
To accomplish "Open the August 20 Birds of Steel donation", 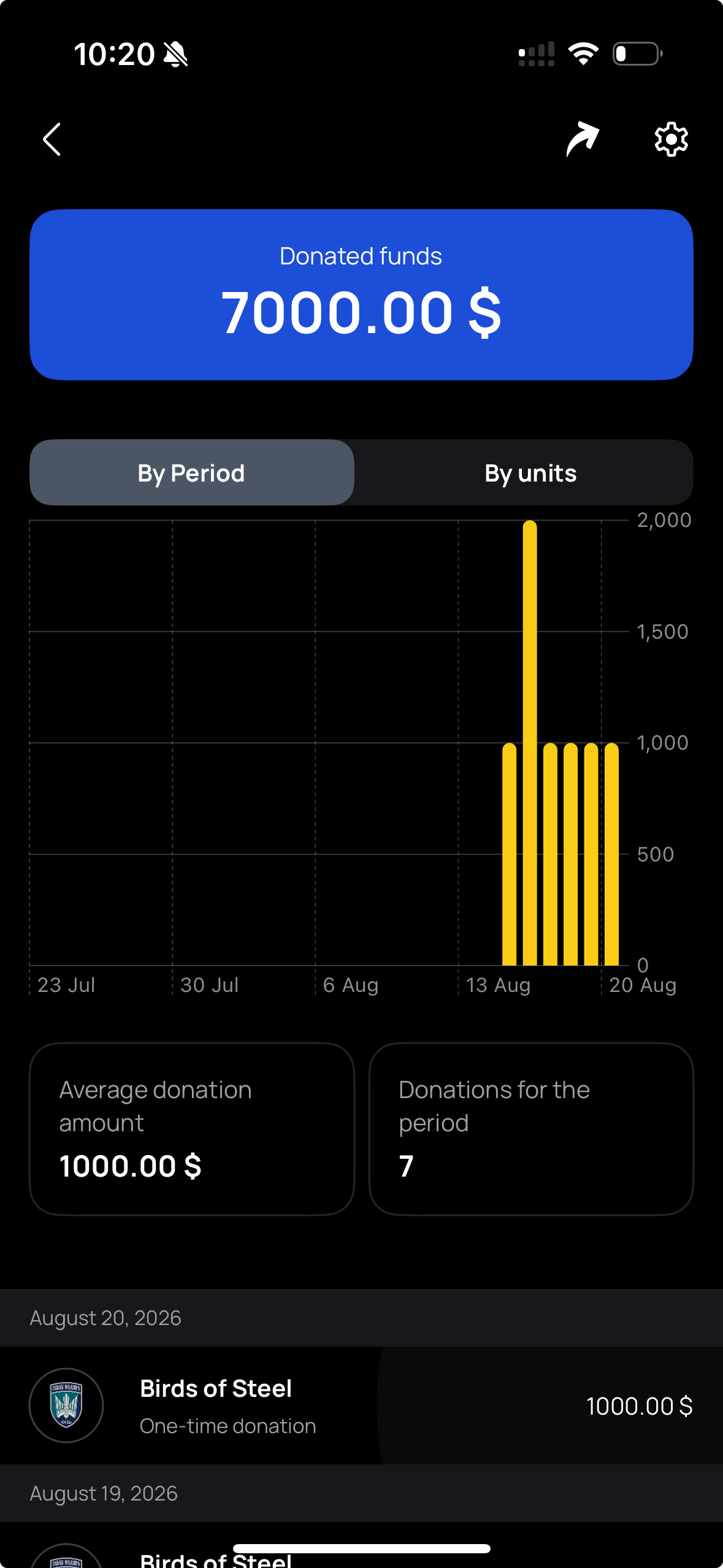I will point(361,1405).
